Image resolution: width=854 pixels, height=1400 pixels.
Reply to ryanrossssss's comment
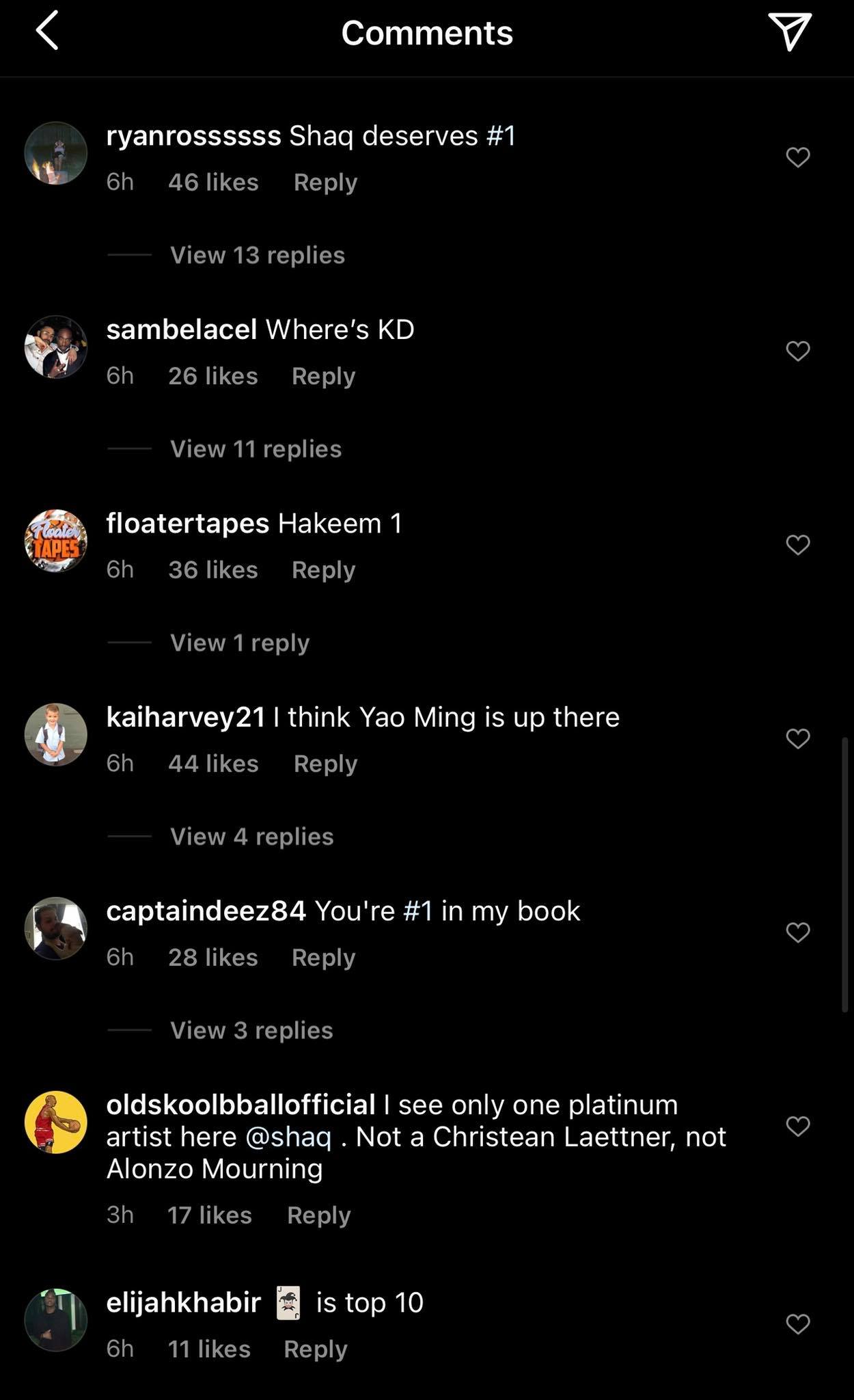pos(325,183)
